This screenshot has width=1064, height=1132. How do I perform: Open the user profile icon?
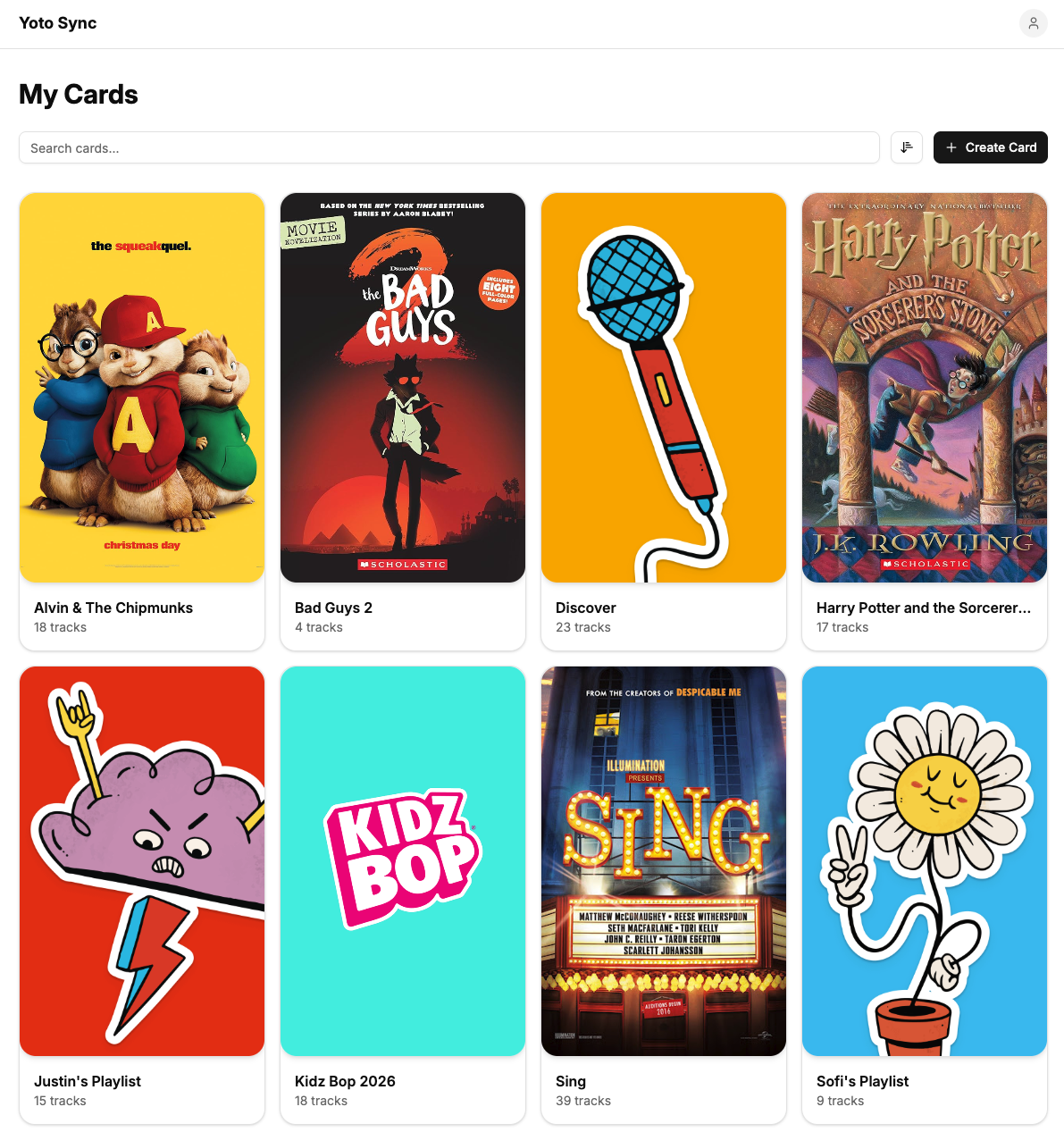pyautogui.click(x=1033, y=23)
